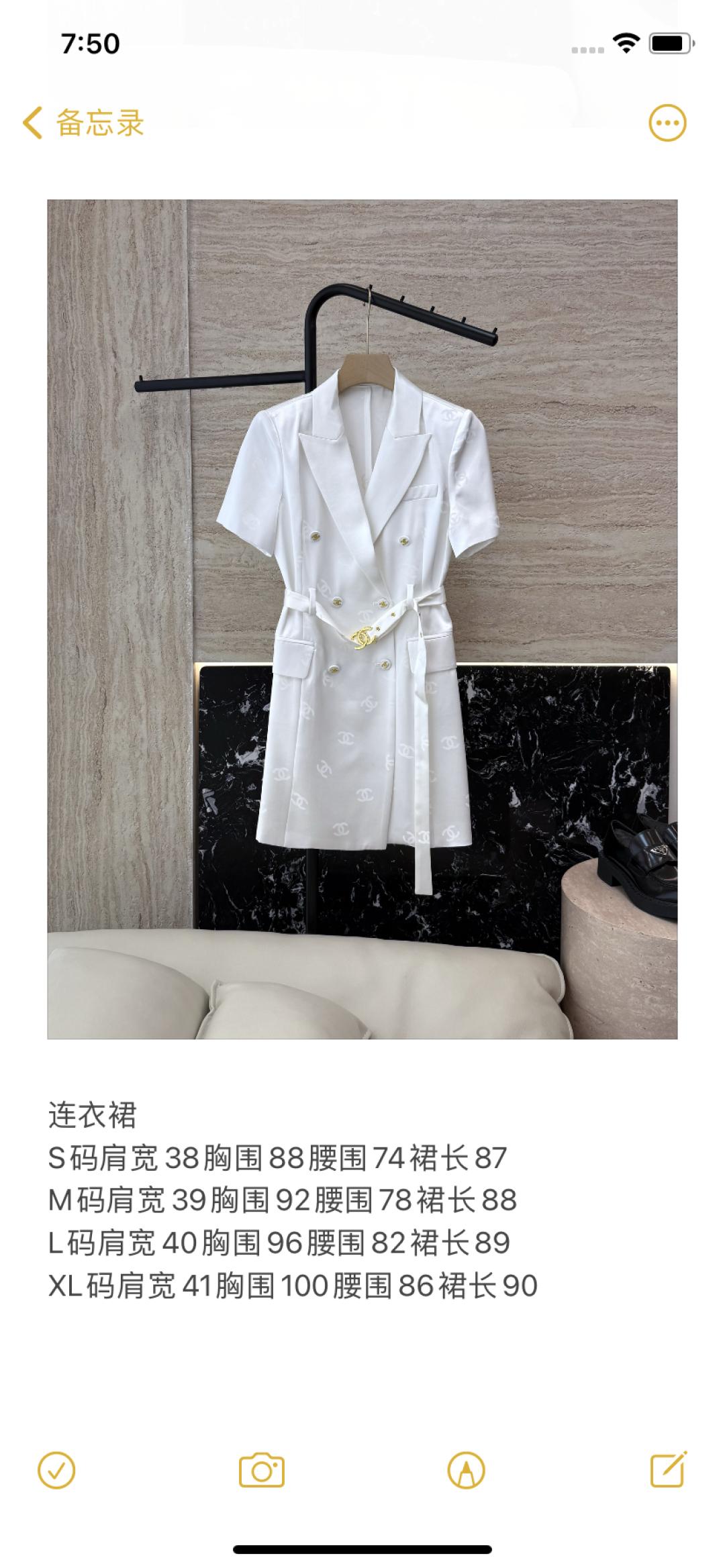
Task: Open the markup pen tool
Action: [466, 1471]
